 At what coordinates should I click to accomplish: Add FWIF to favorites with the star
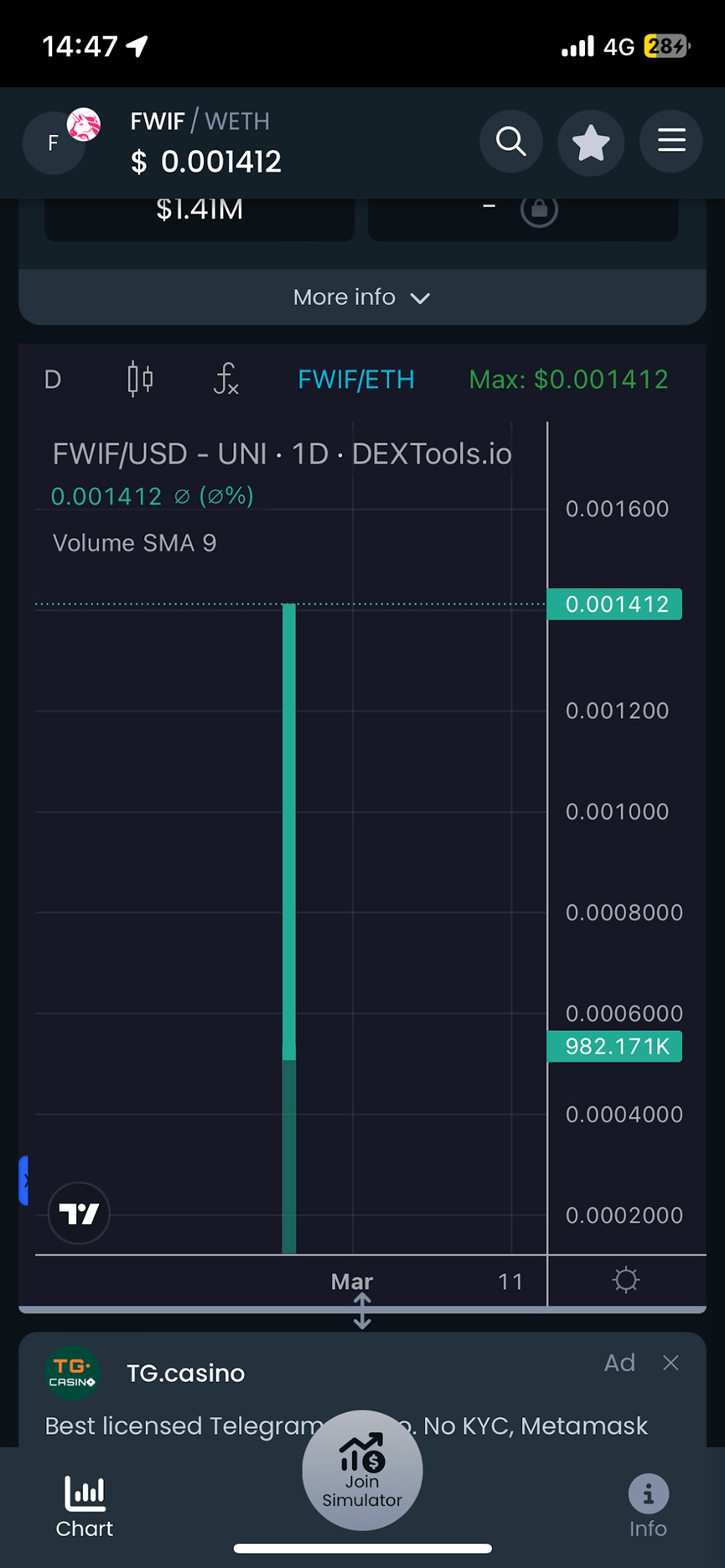591,142
